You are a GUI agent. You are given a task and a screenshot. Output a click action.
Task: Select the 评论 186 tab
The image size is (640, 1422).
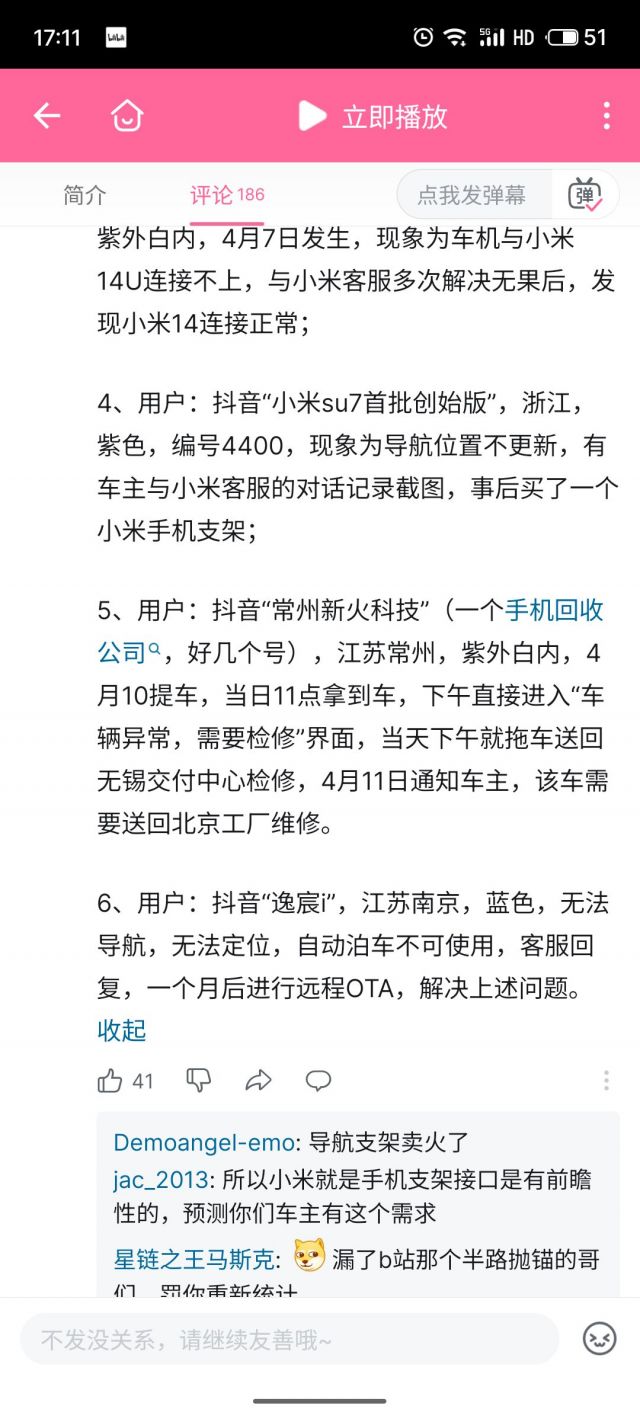227,194
